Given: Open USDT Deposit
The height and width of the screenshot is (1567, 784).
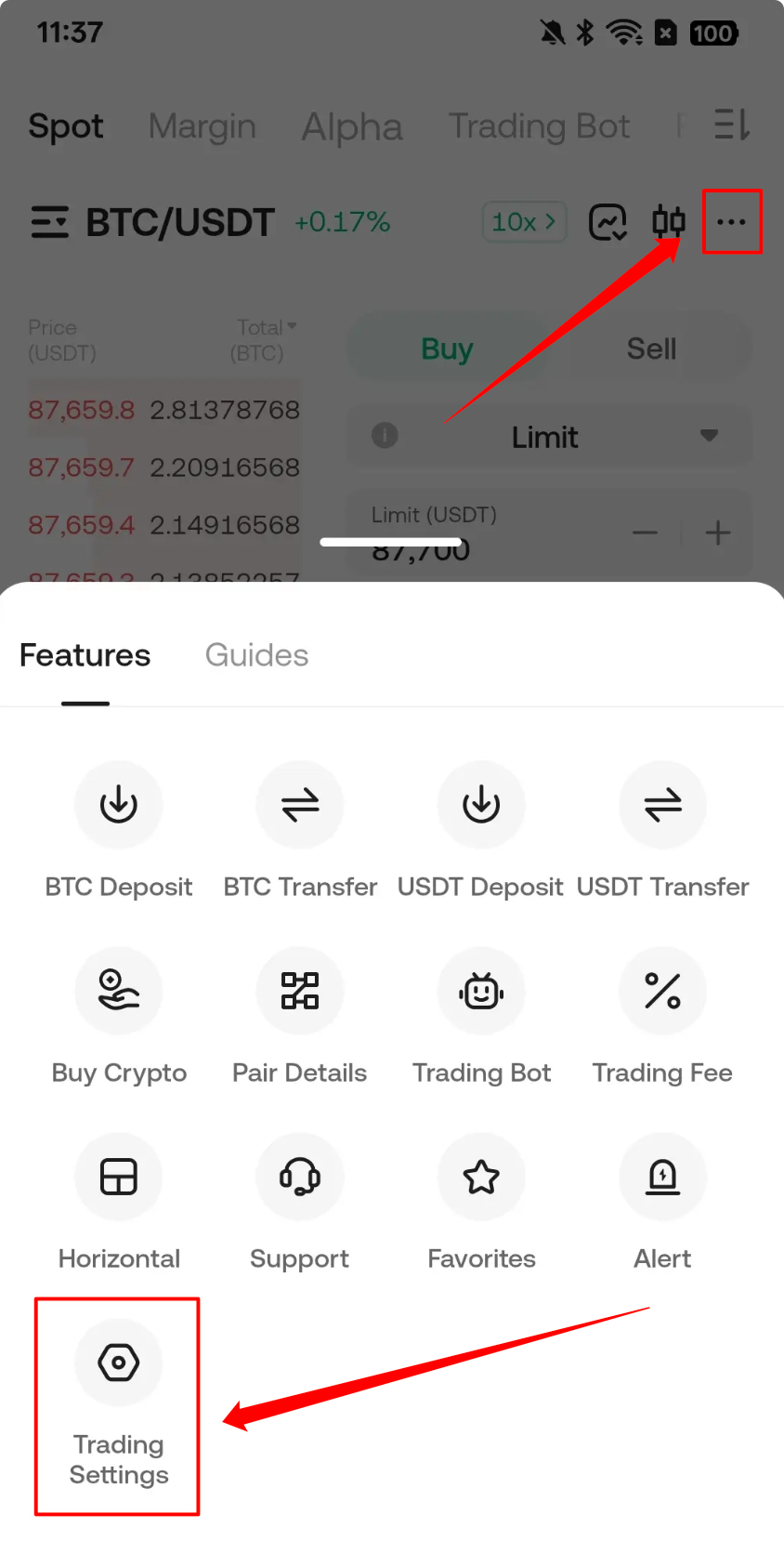Looking at the screenshot, I should click(481, 805).
